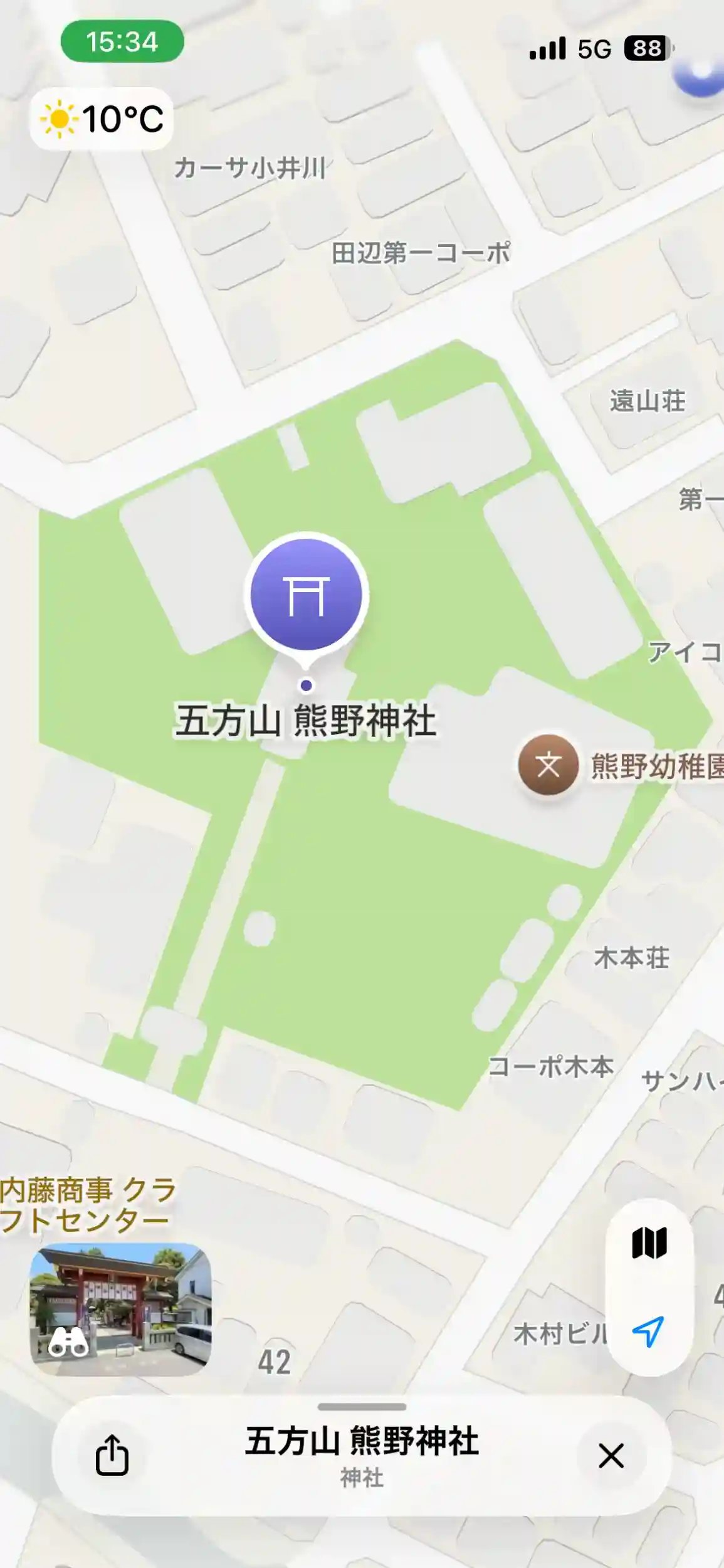
Task: Tap the weather 10°C badge
Action: coord(102,119)
